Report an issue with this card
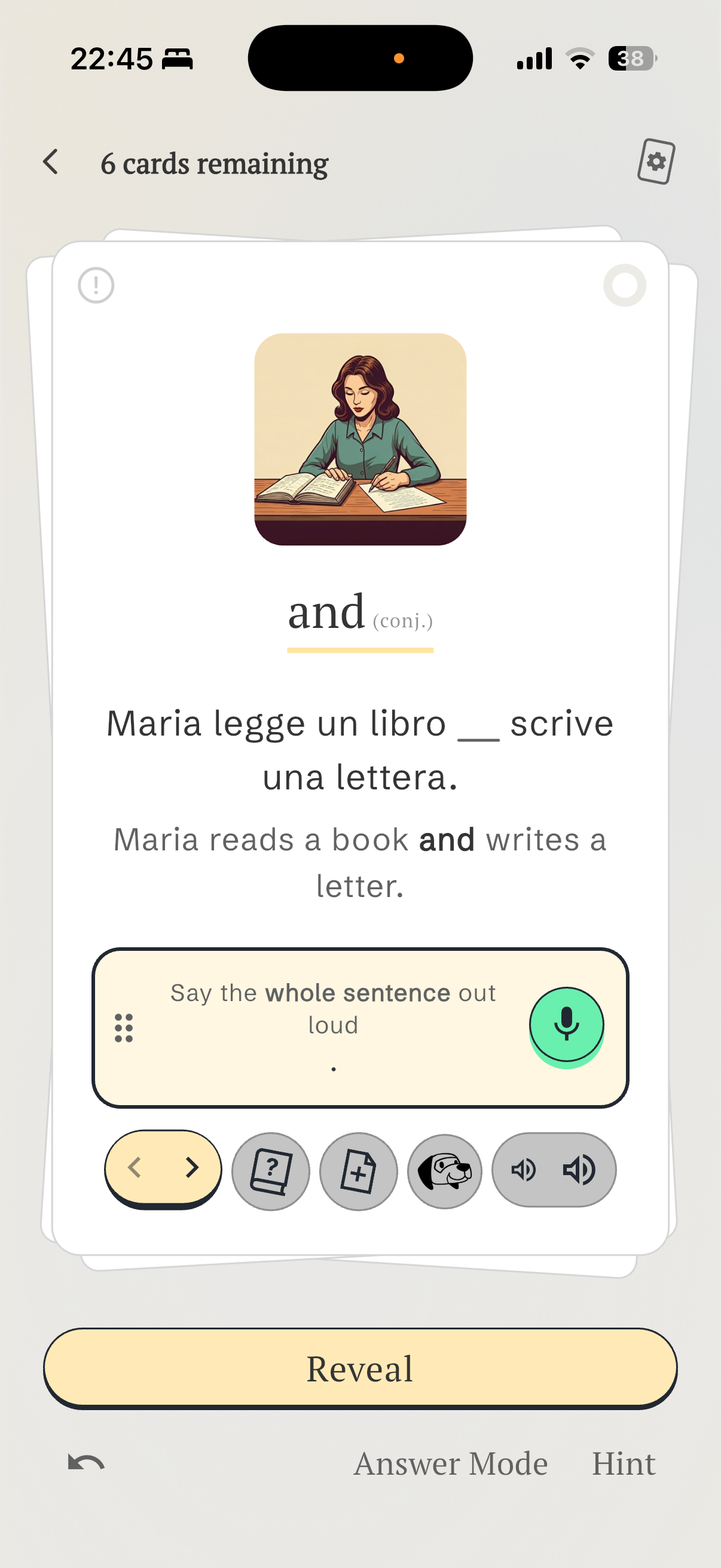This screenshot has height=1568, width=721. tap(96, 285)
